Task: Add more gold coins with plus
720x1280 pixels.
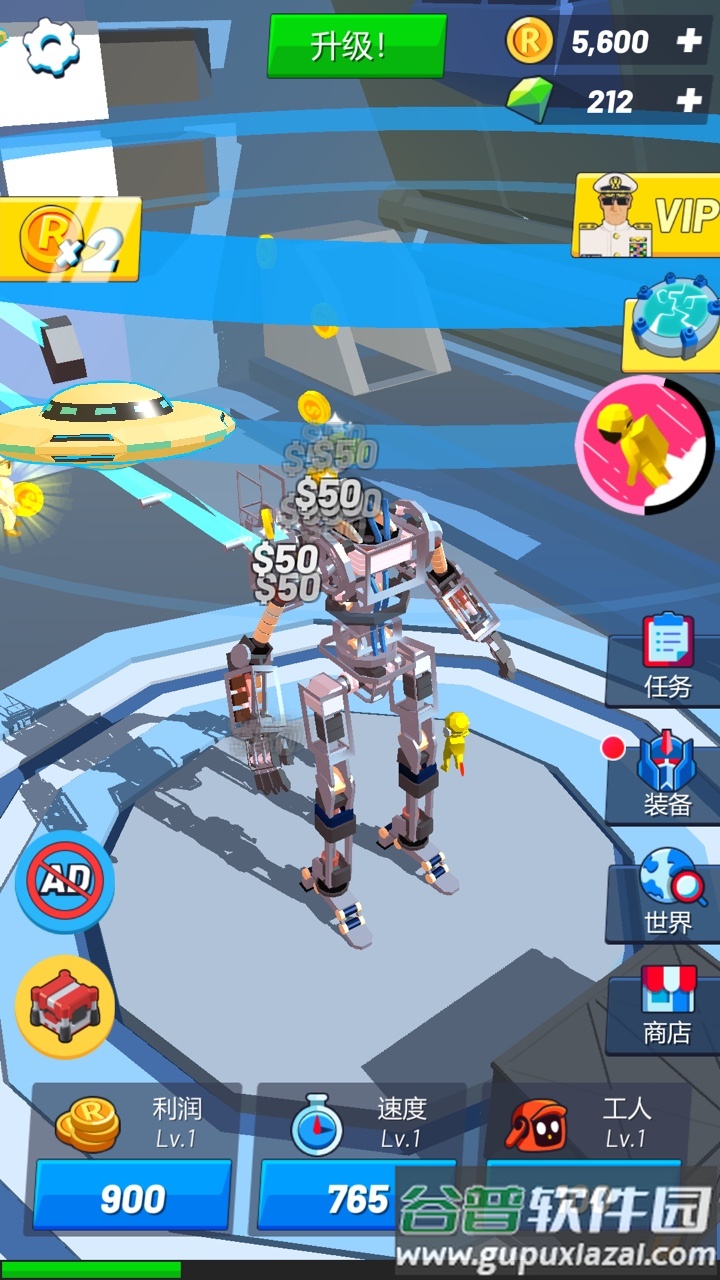Action: (689, 41)
